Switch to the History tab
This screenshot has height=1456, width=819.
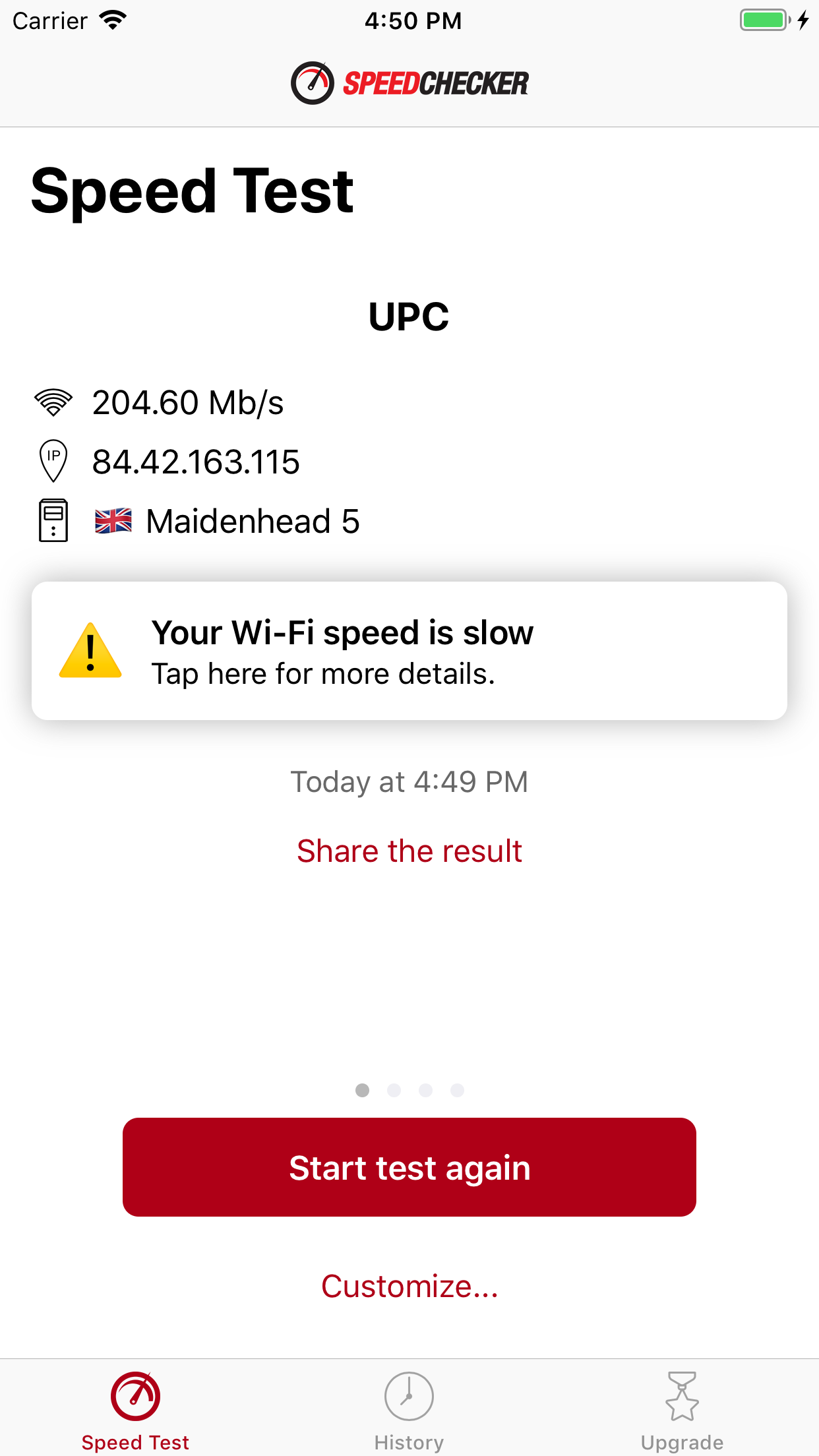pyautogui.click(x=409, y=1411)
